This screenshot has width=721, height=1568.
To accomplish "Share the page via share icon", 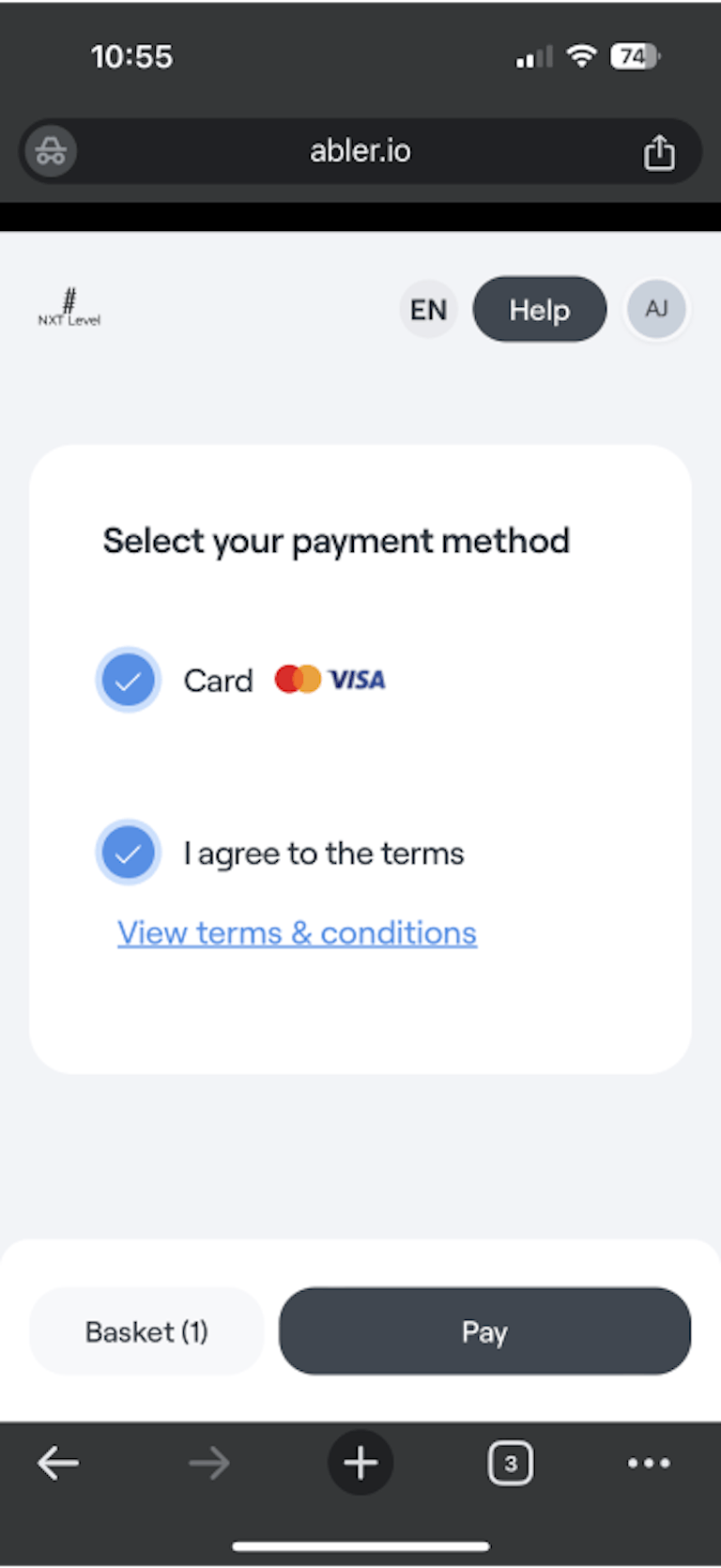I will pyautogui.click(x=659, y=152).
